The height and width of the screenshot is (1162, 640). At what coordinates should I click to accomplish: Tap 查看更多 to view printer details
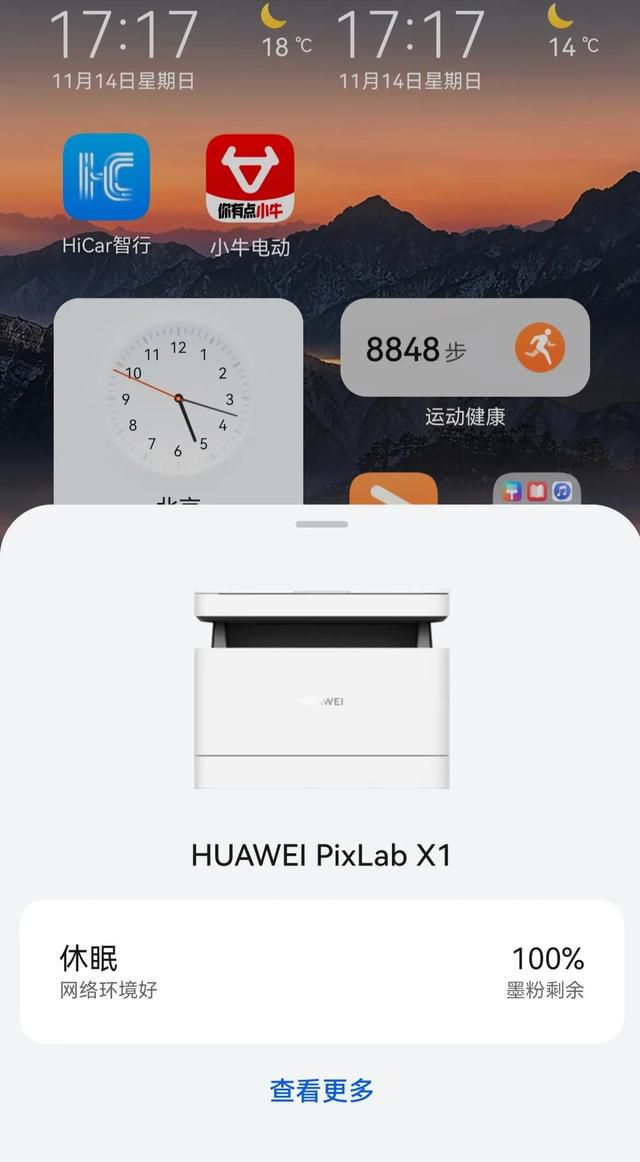[321, 1090]
